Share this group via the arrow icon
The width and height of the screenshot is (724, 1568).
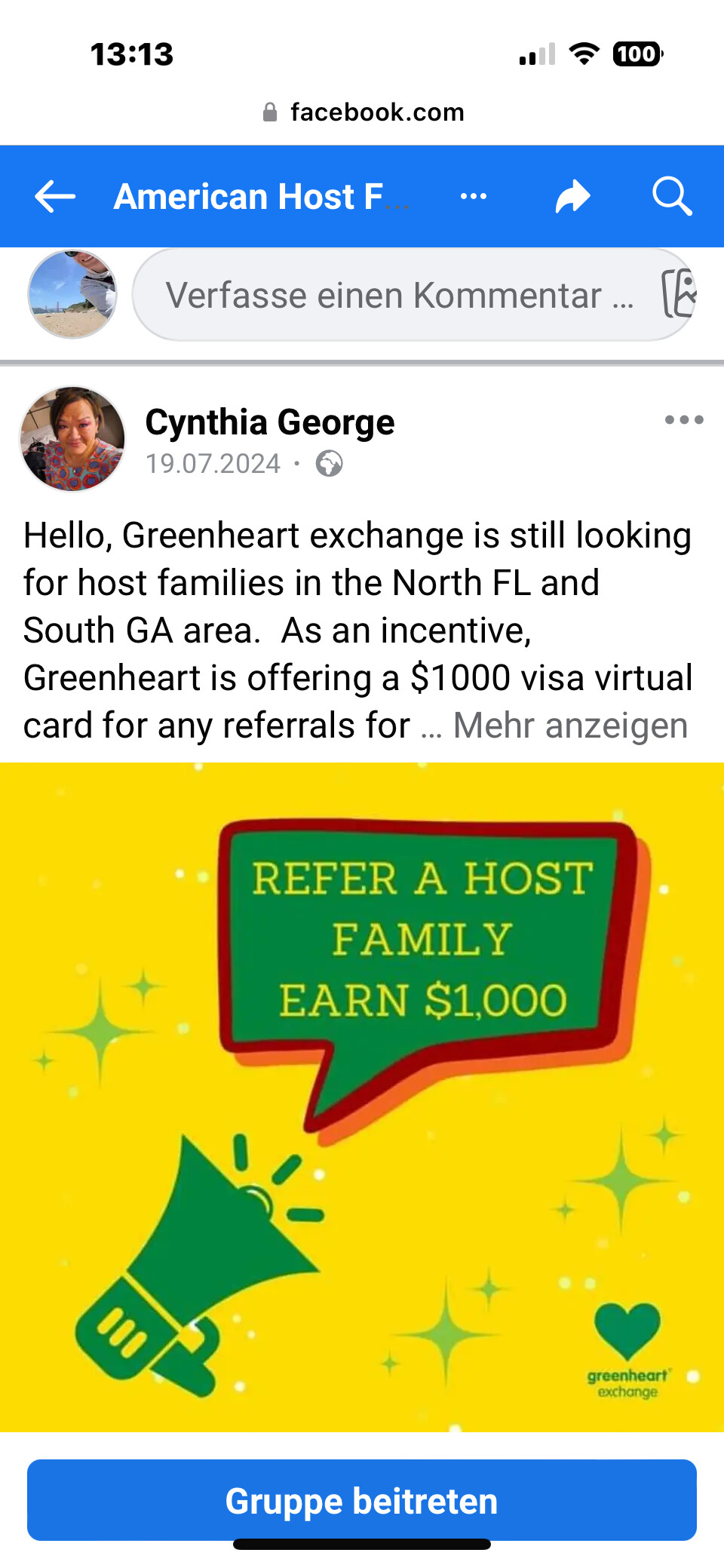click(x=572, y=197)
